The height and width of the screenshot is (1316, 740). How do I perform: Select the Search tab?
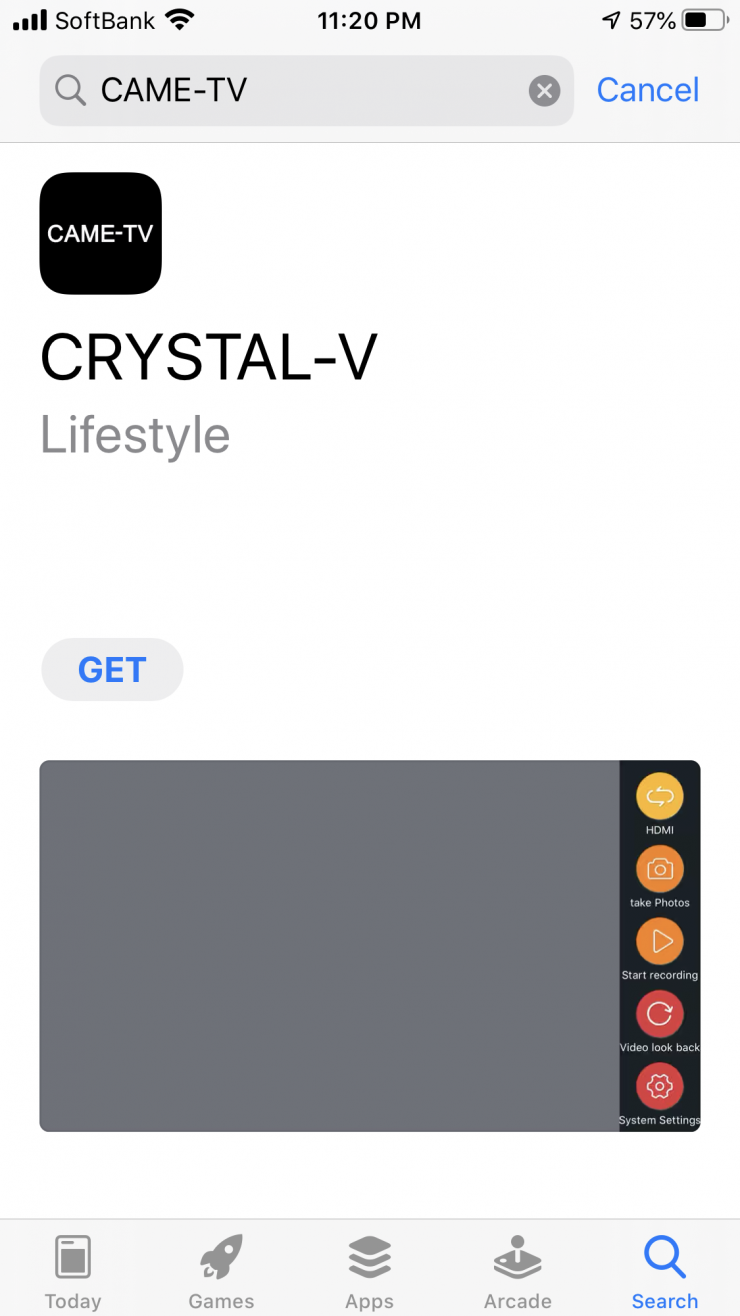coord(664,1270)
